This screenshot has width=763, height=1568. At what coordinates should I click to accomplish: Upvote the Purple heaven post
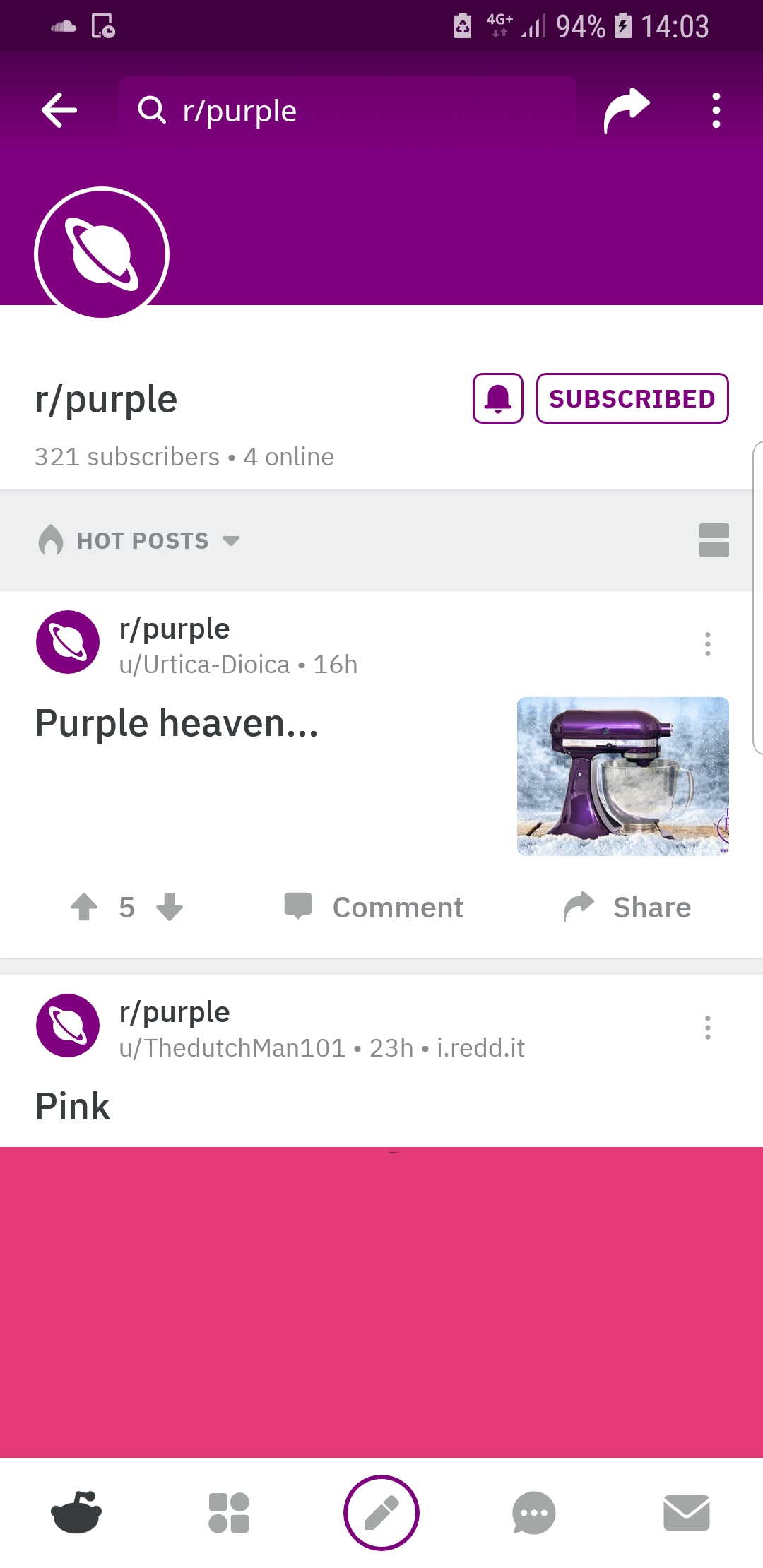(84, 906)
